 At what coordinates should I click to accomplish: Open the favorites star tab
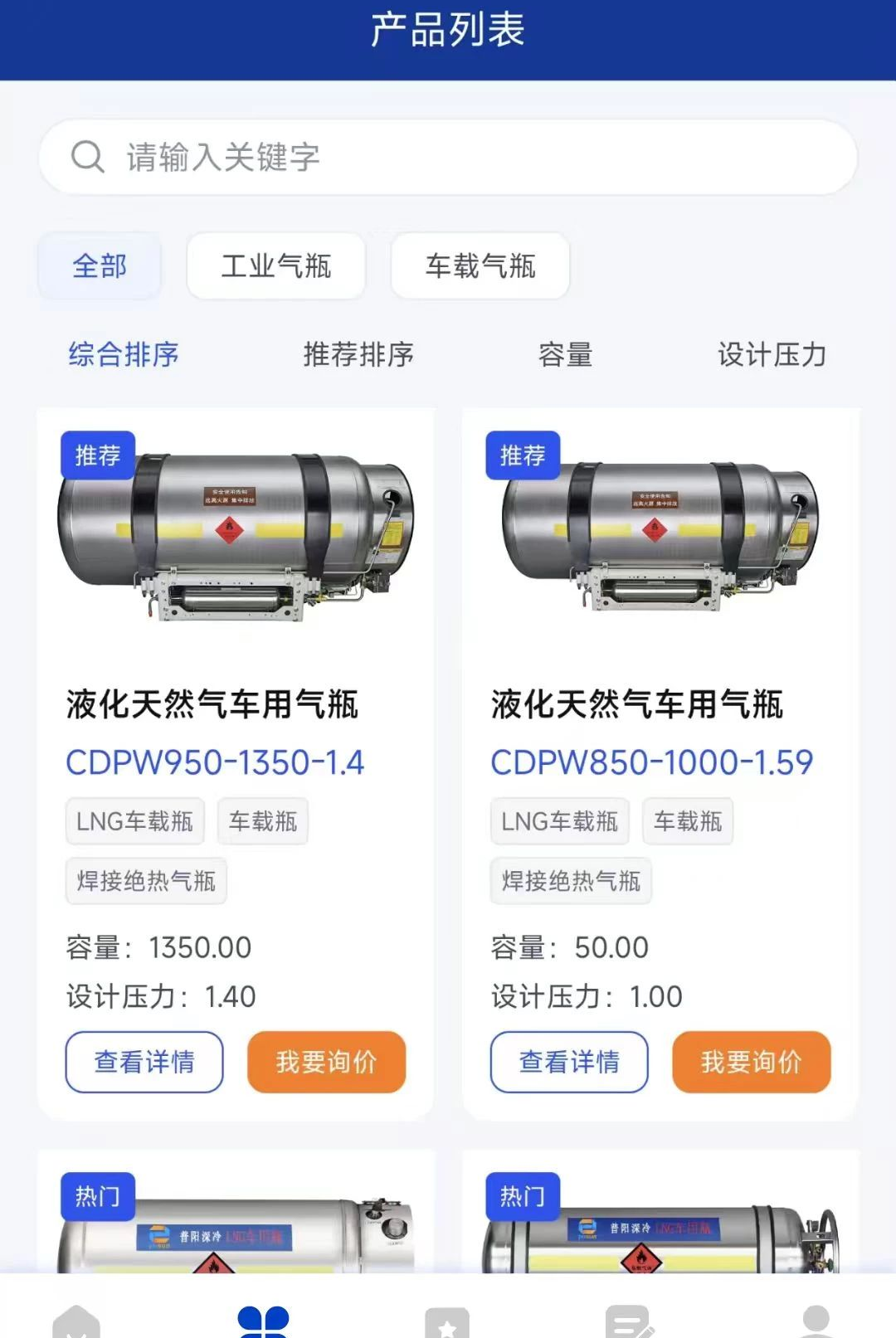point(447,1322)
